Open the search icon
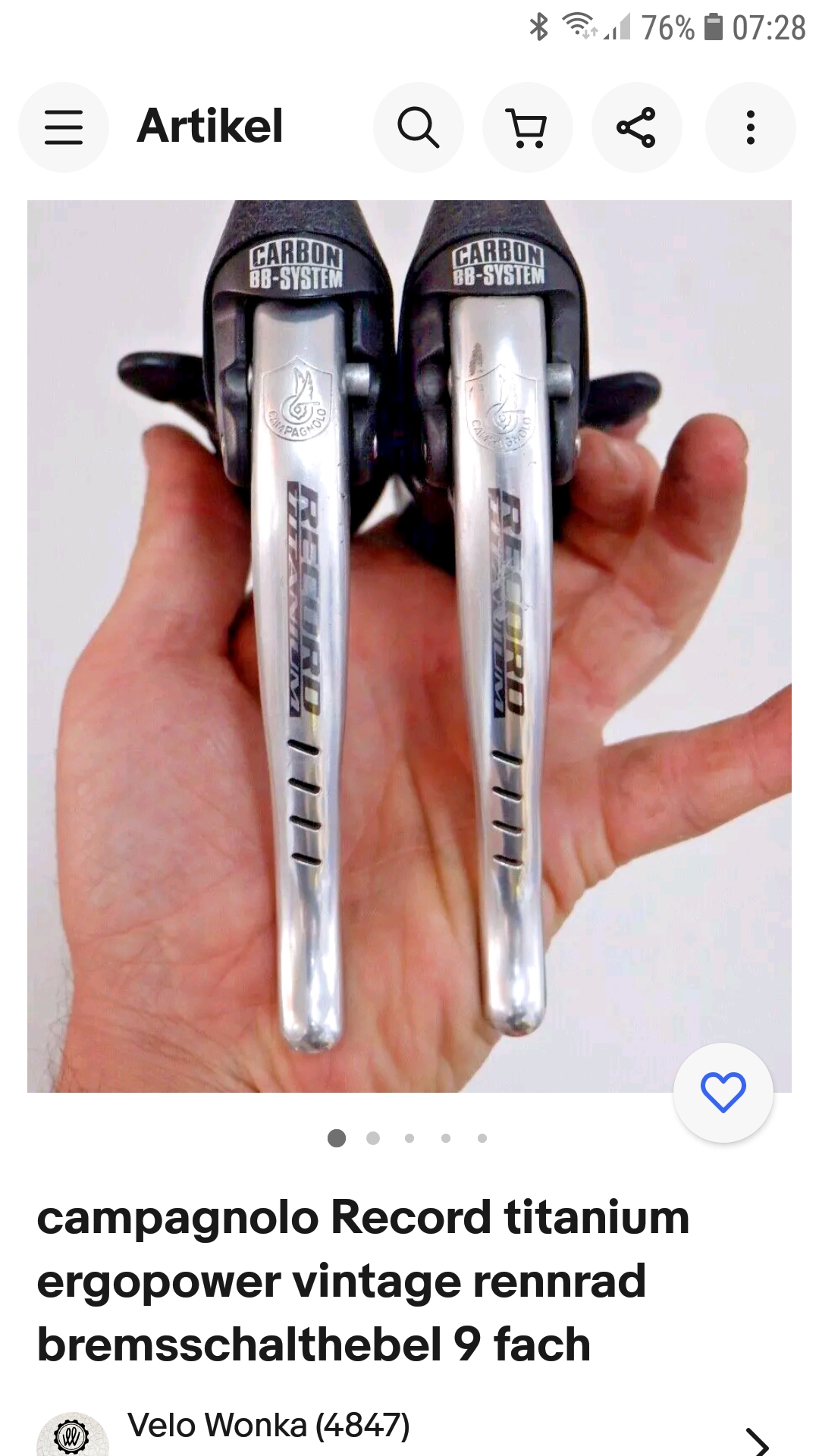This screenshot has width=819, height=1456. (418, 127)
